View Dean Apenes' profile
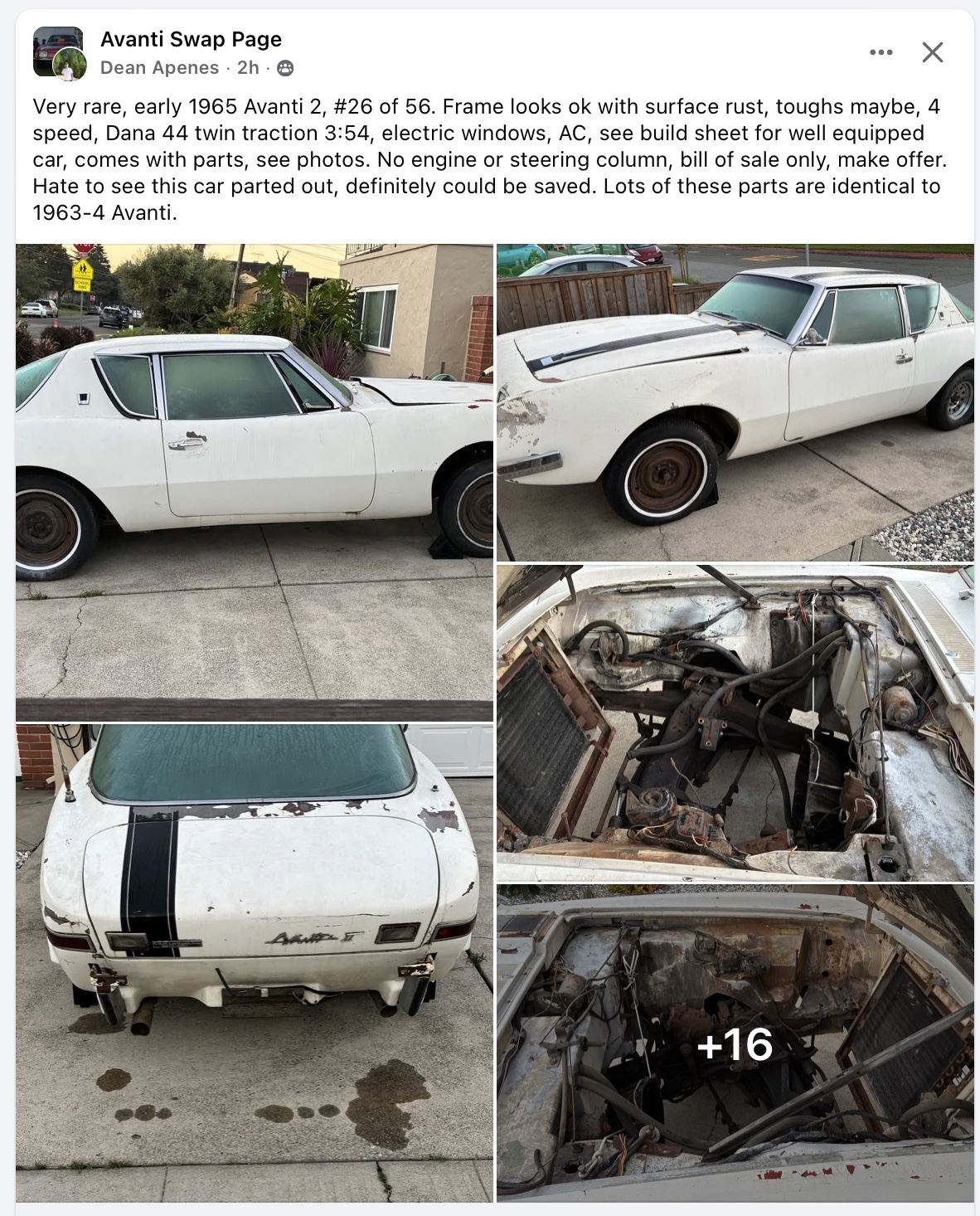Viewport: 980px width, 1216px height. pos(159,68)
